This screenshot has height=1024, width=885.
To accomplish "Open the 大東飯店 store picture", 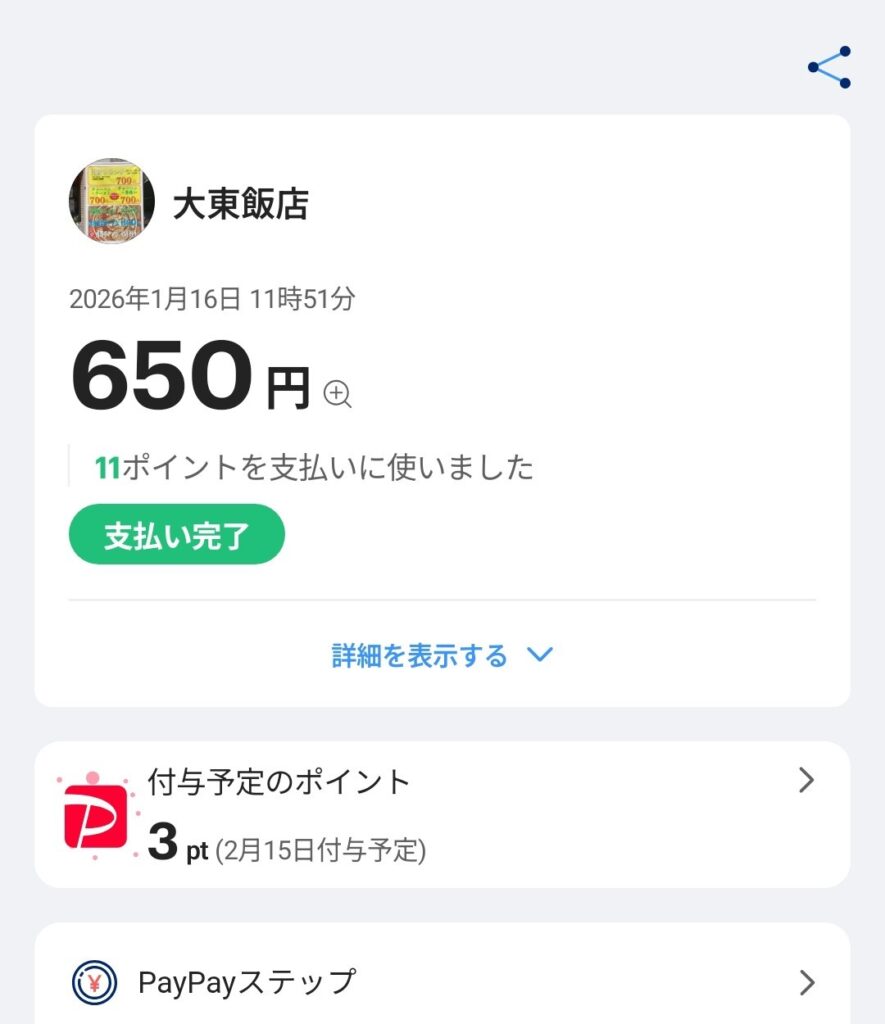I will (x=111, y=201).
